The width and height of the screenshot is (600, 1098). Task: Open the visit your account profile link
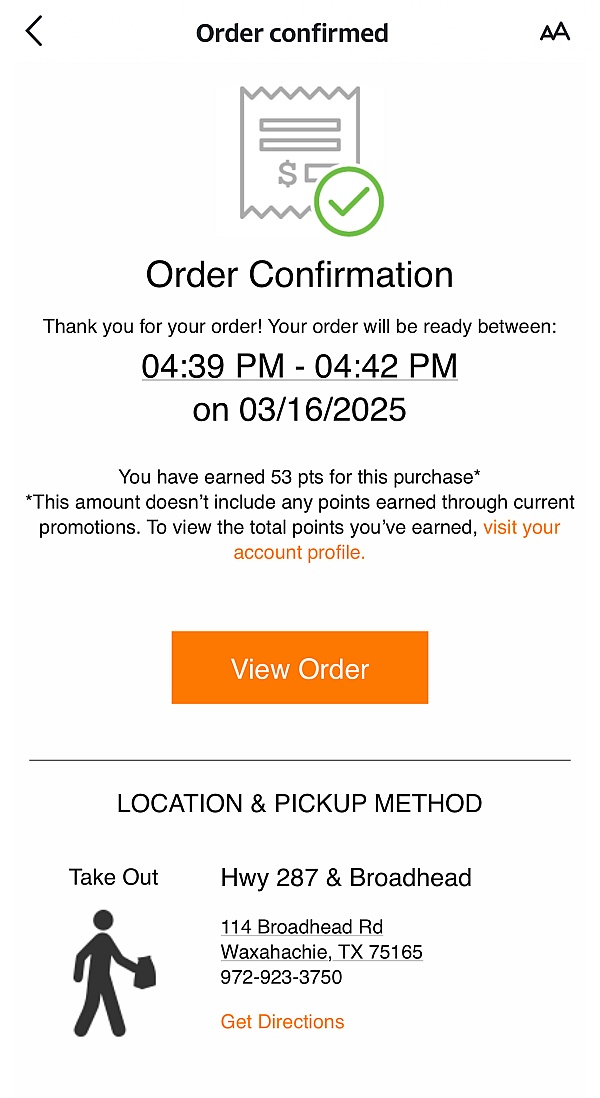pyautogui.click(x=300, y=552)
